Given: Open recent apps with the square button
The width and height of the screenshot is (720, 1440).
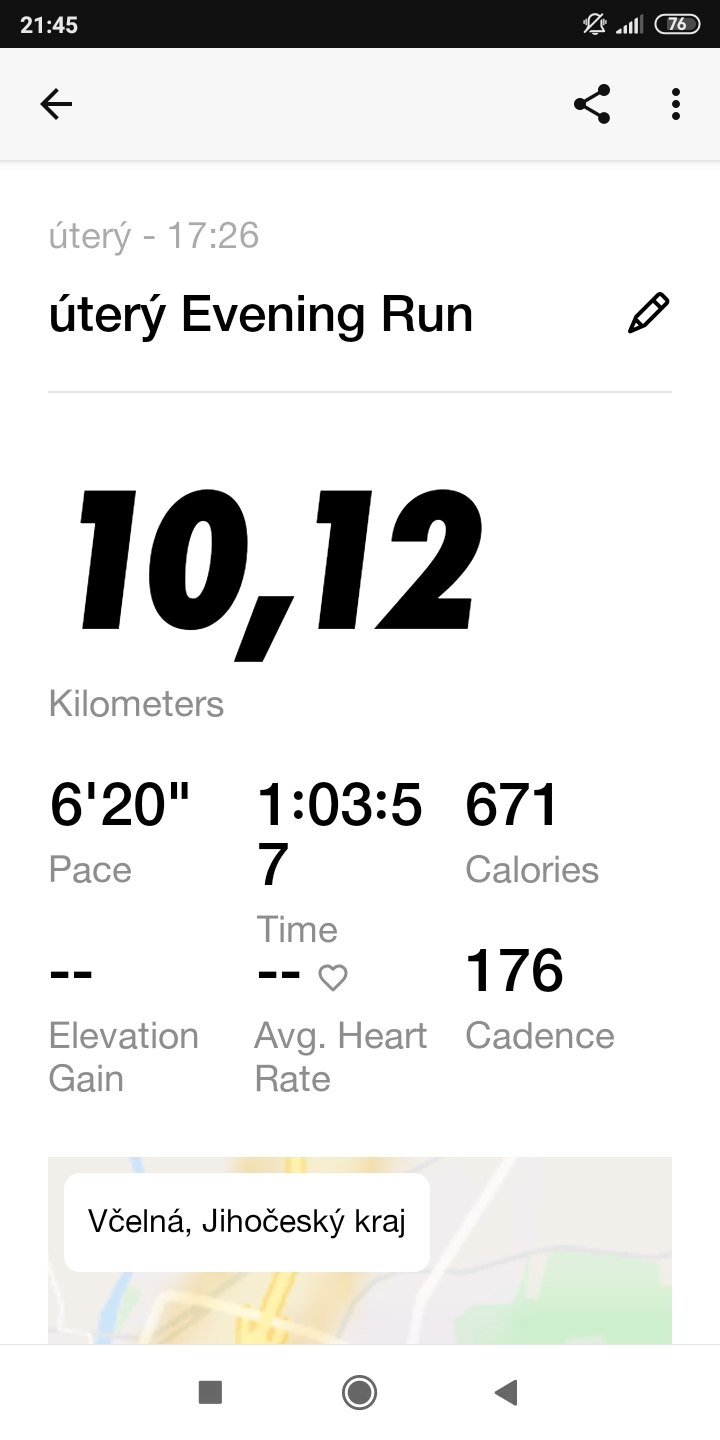Looking at the screenshot, I should pos(210,1392).
